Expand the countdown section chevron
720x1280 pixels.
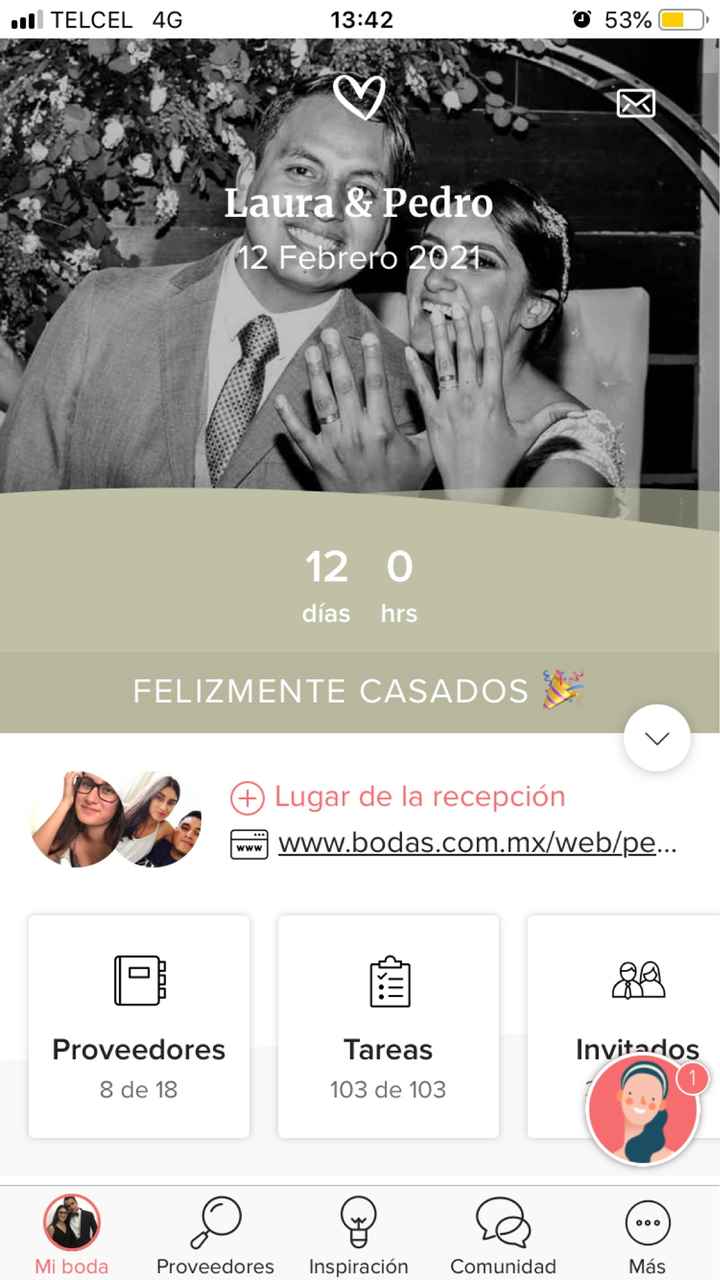(657, 738)
